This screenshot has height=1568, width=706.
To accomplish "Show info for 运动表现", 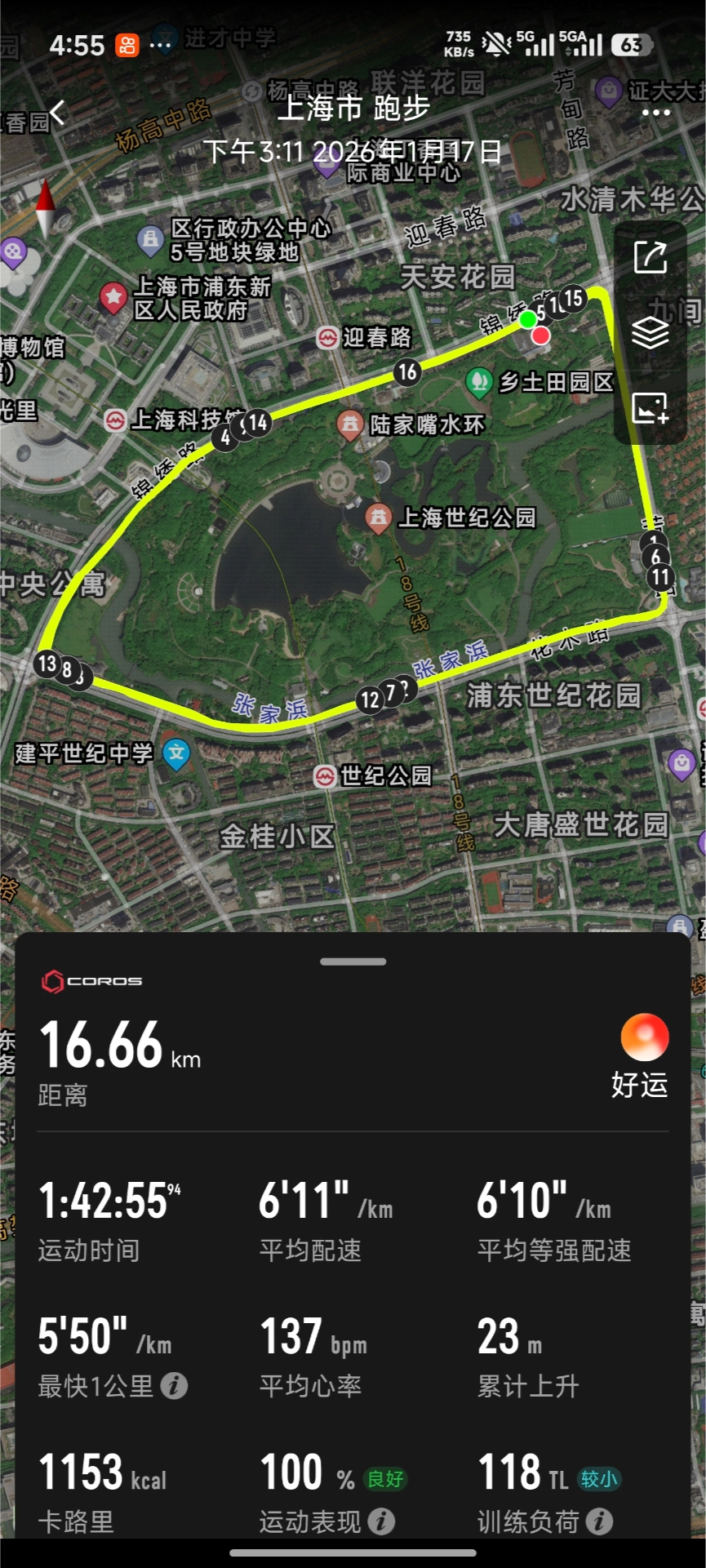I will point(381,1521).
